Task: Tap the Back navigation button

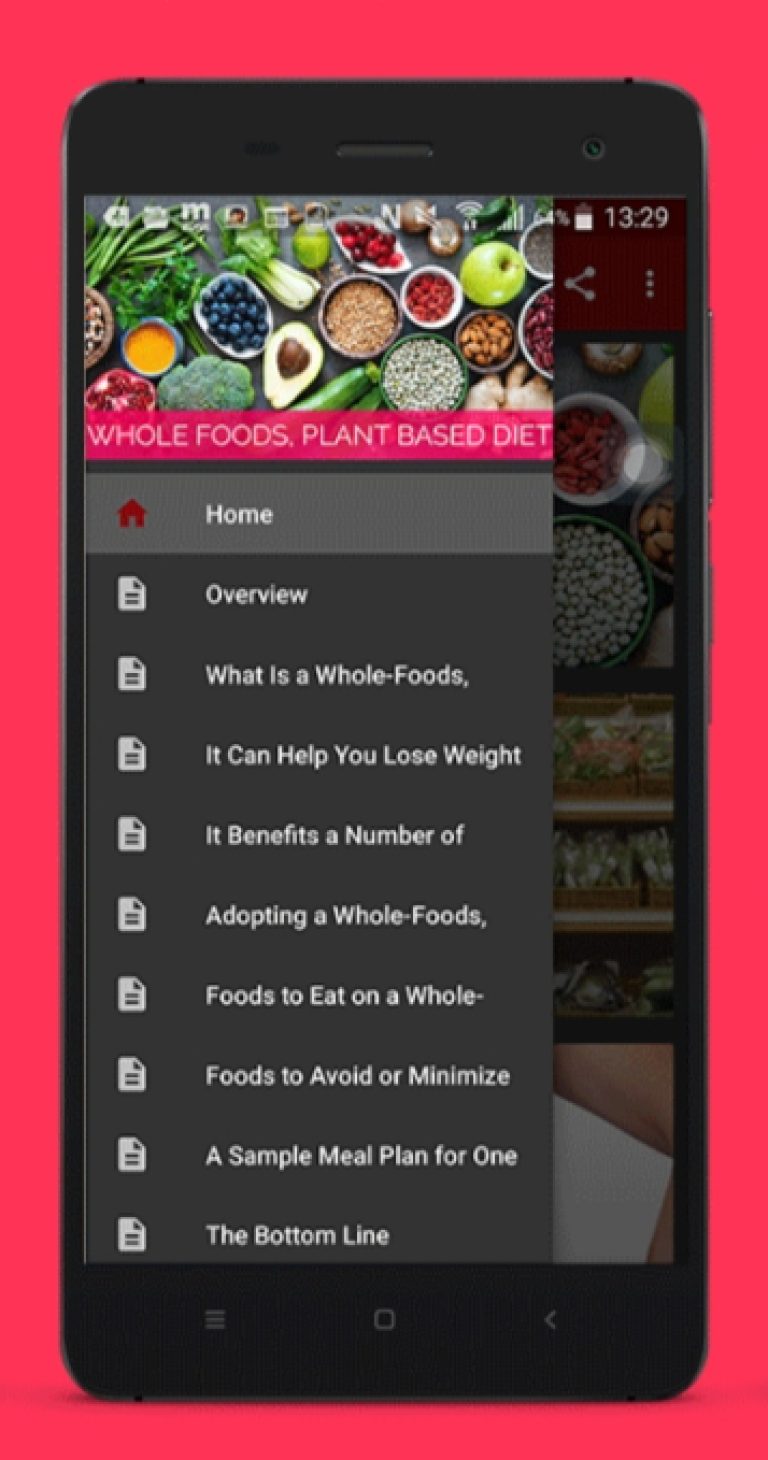Action: pos(551,1320)
